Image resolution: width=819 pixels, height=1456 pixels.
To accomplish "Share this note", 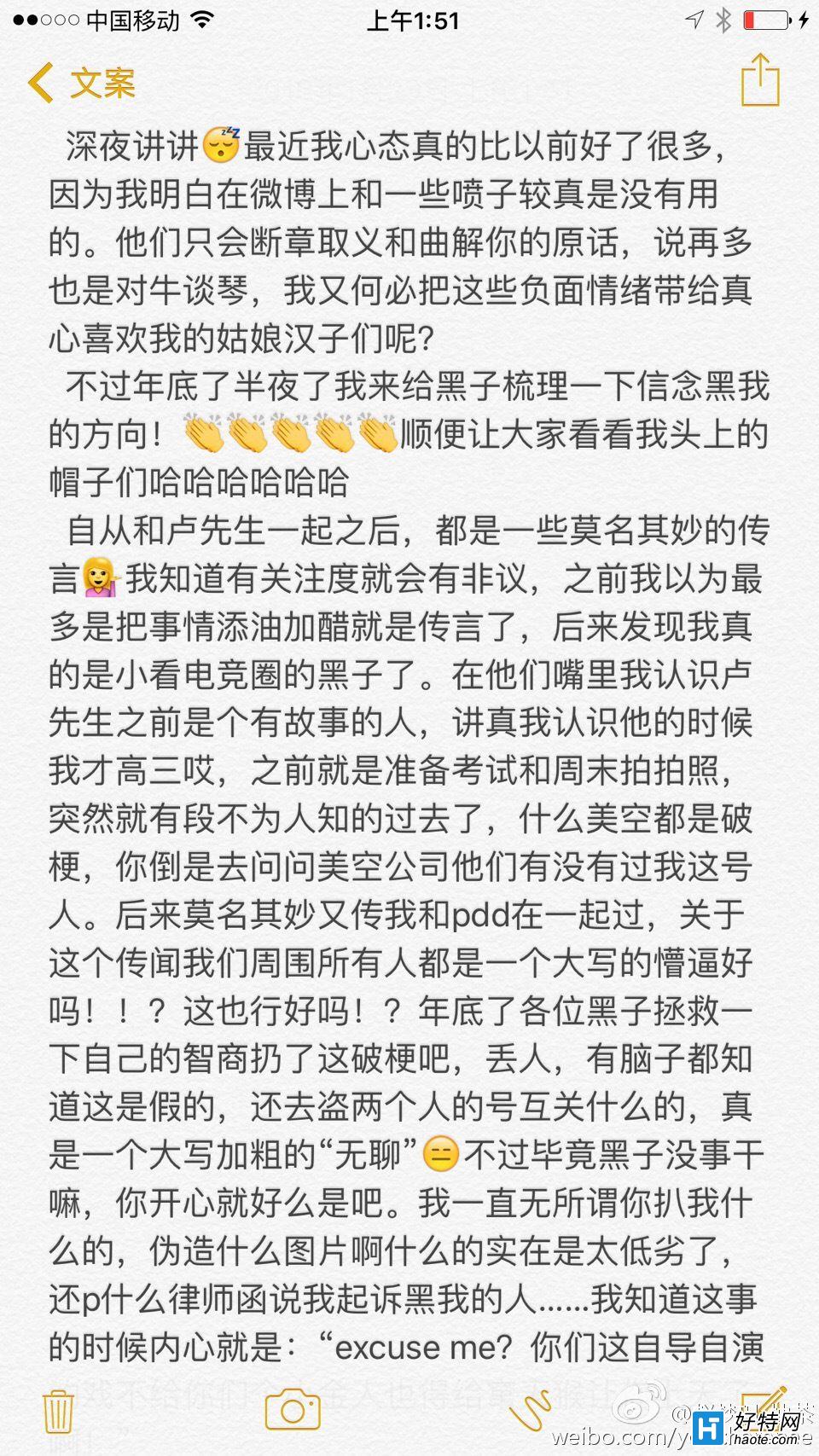I will coord(759,81).
